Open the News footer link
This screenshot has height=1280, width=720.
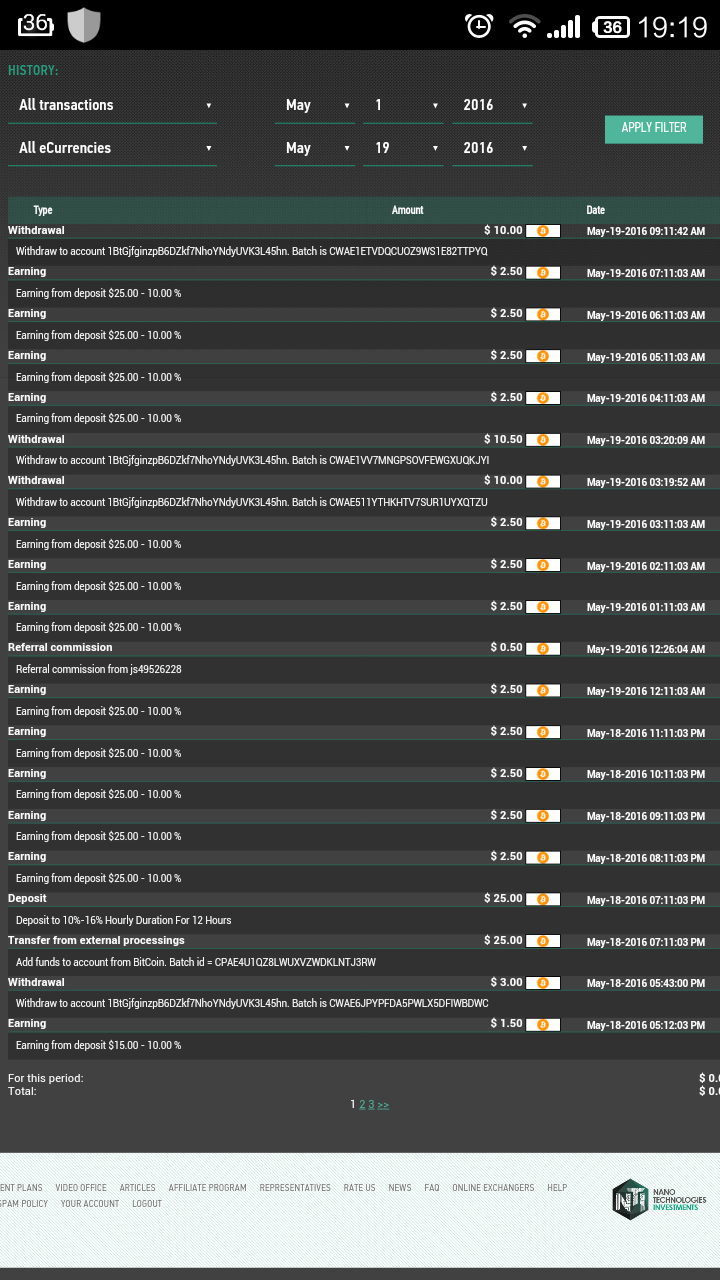(400, 1188)
